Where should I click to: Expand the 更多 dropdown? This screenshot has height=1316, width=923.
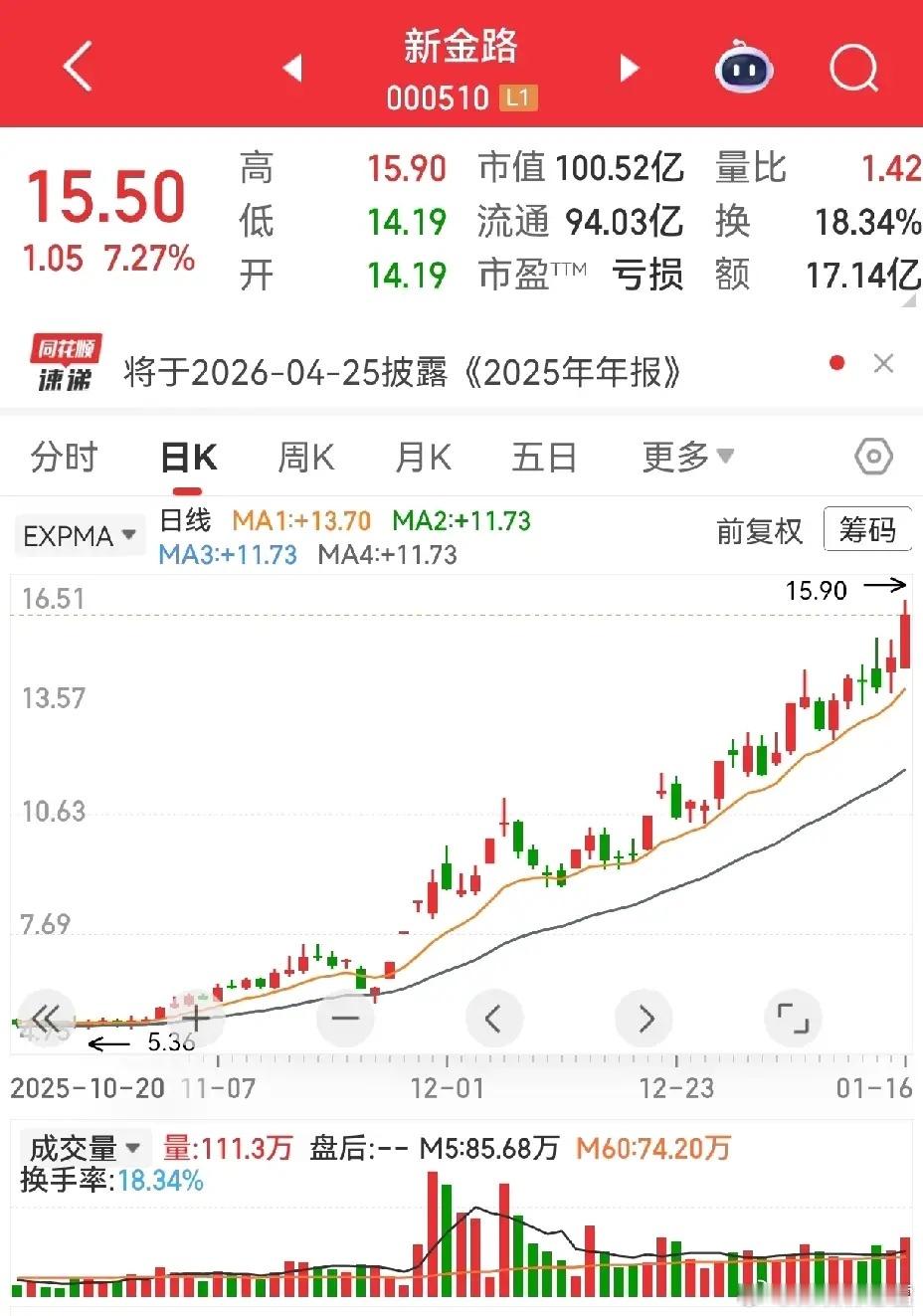(x=688, y=457)
